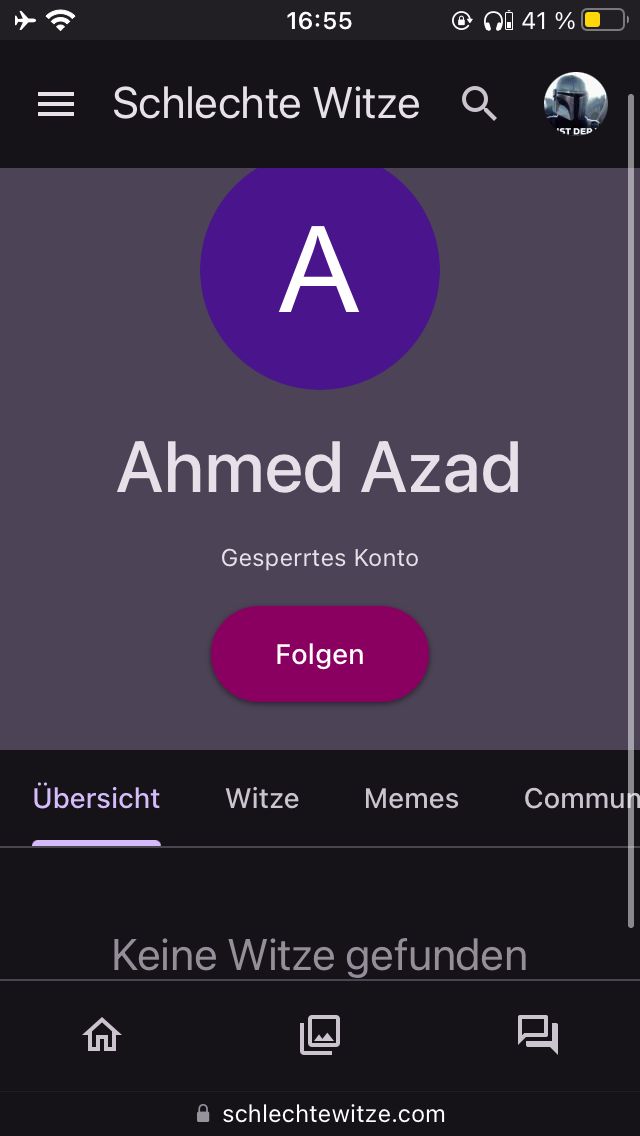The width and height of the screenshot is (640, 1136).
Task: Open the hamburger drawer menu
Action: click(x=56, y=104)
